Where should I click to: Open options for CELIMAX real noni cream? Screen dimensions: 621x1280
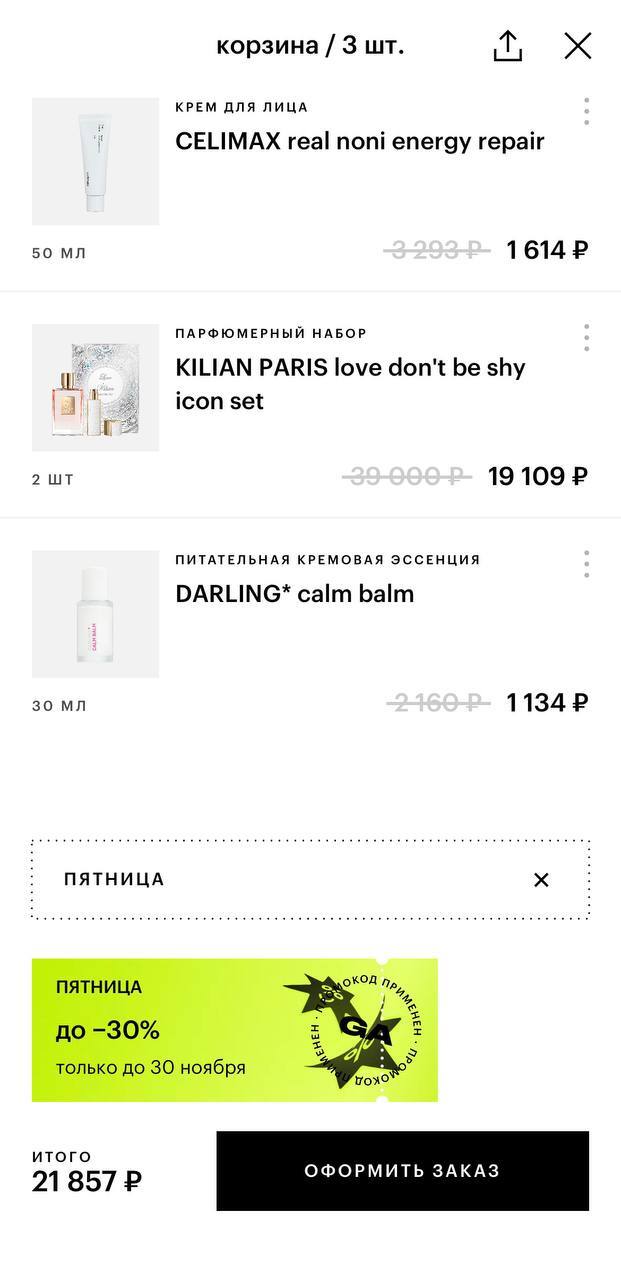586,111
